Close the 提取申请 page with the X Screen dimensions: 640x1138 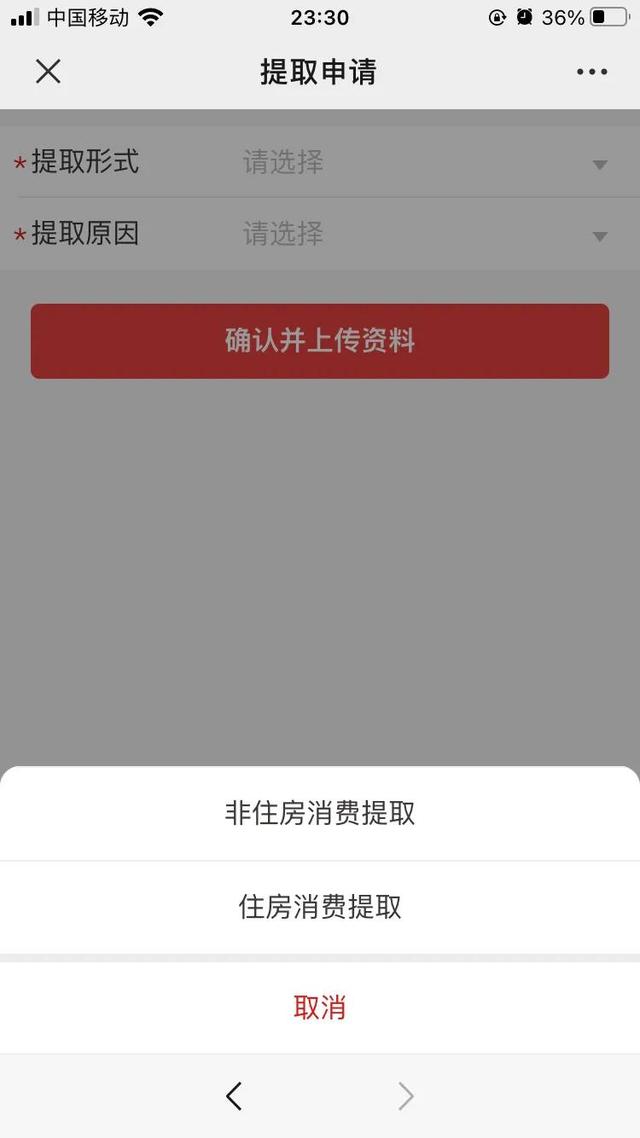48,72
